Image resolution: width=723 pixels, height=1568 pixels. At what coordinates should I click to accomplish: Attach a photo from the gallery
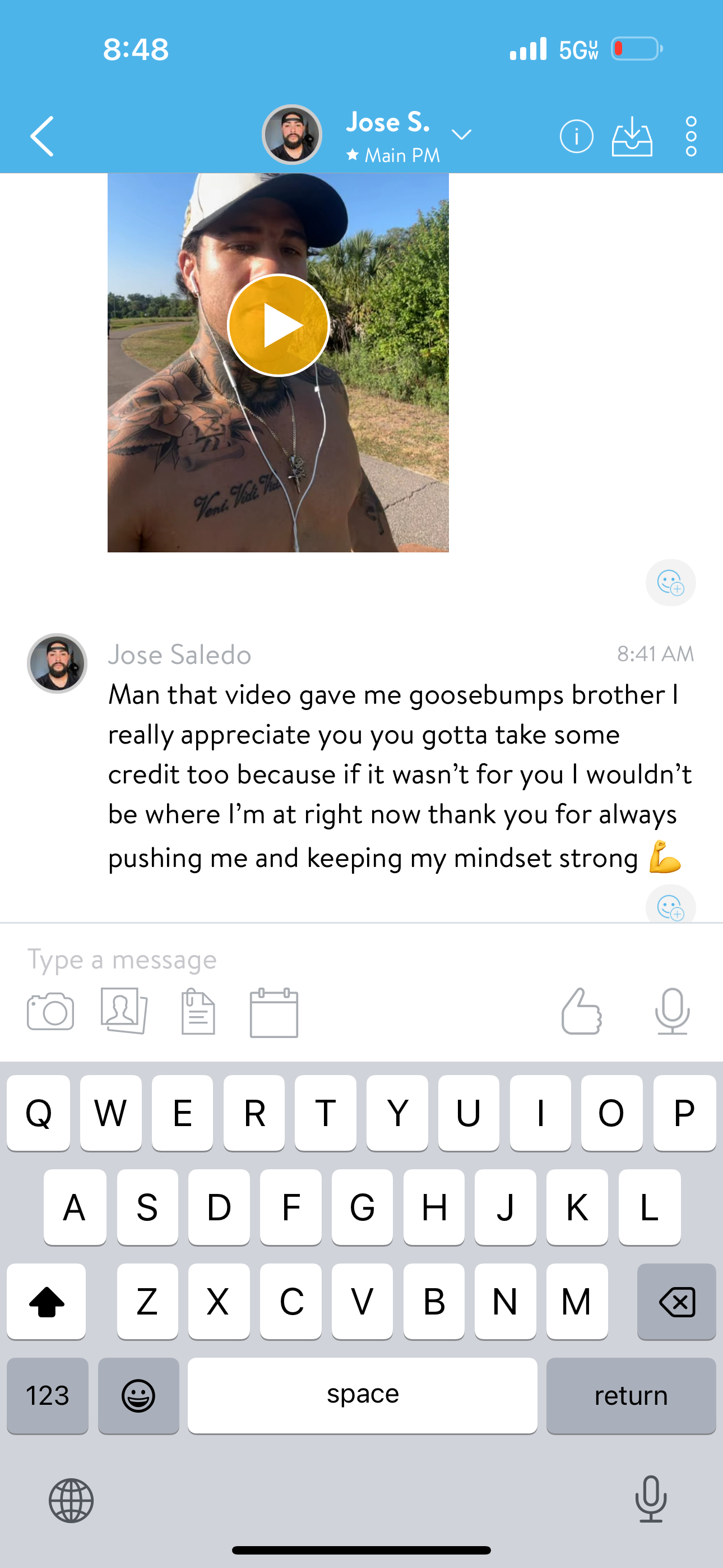pyautogui.click(x=124, y=1012)
